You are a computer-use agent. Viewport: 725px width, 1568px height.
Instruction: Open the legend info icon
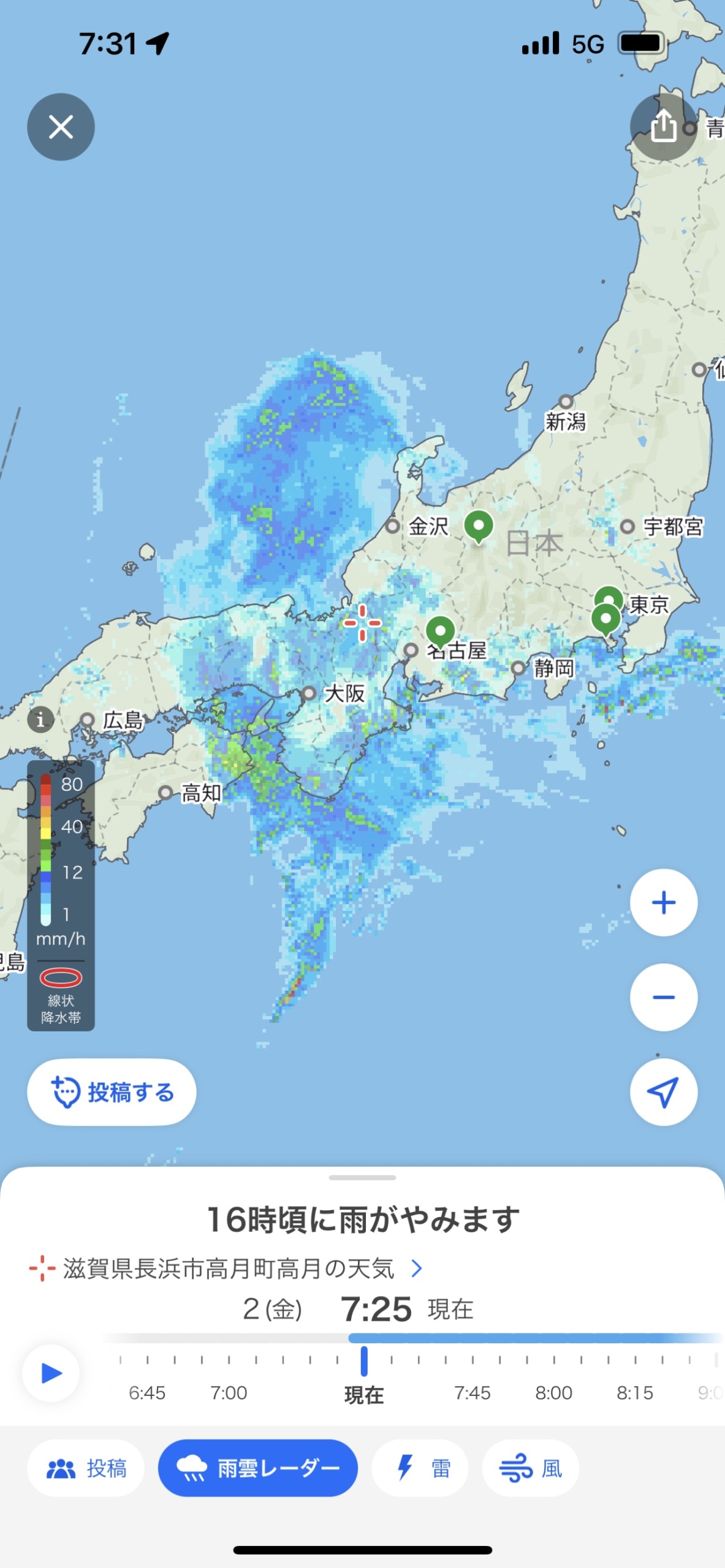pyautogui.click(x=40, y=719)
